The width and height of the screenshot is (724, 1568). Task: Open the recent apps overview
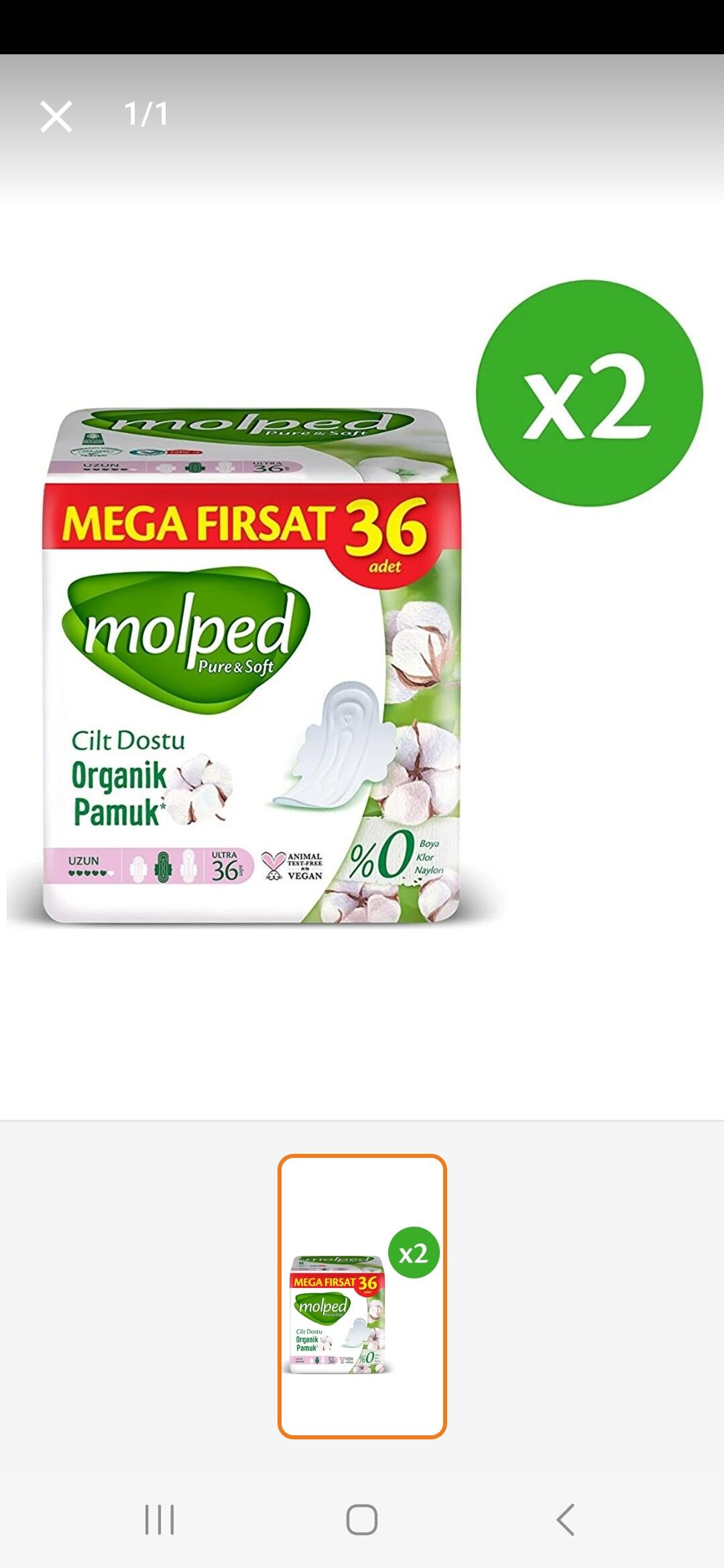[160, 1519]
